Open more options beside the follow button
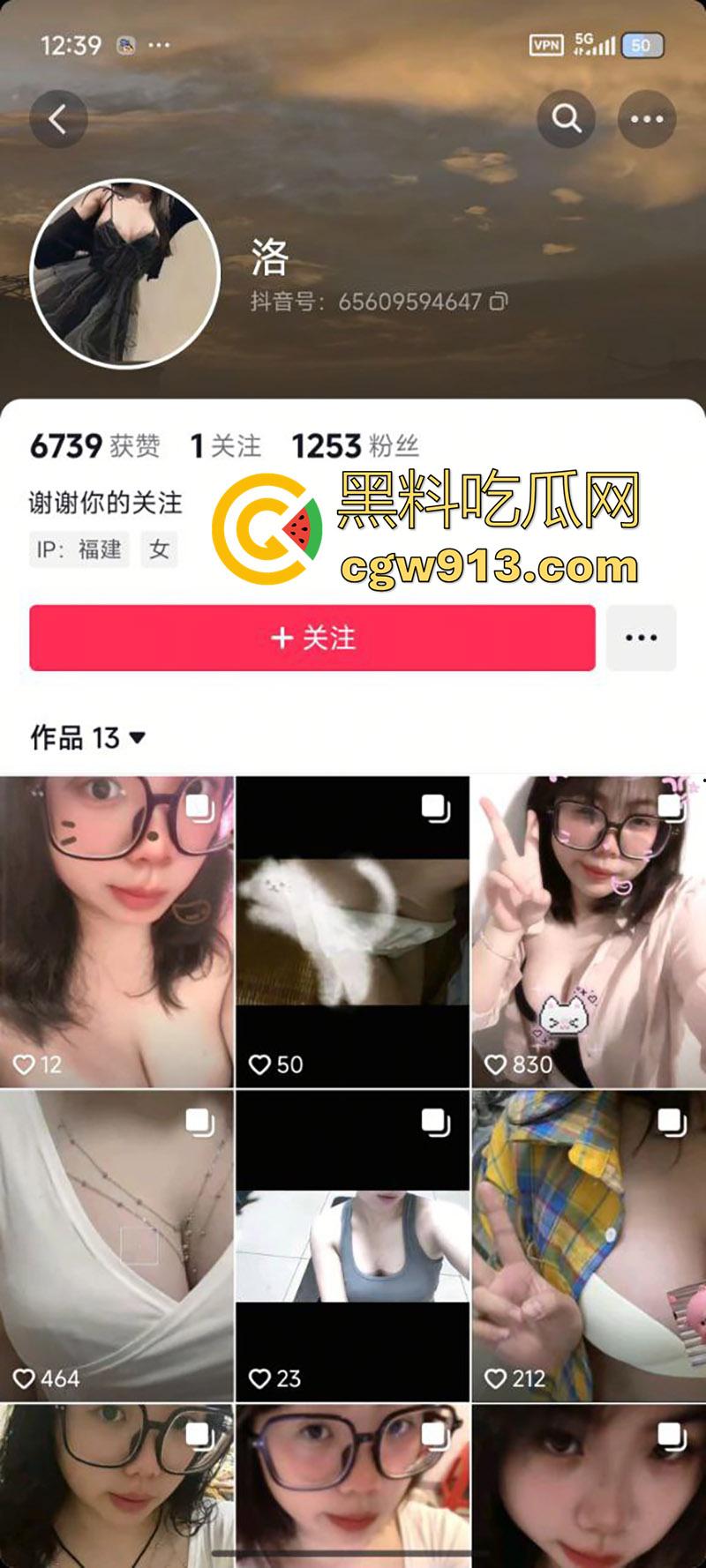The height and width of the screenshot is (1568, 706). pos(641,638)
